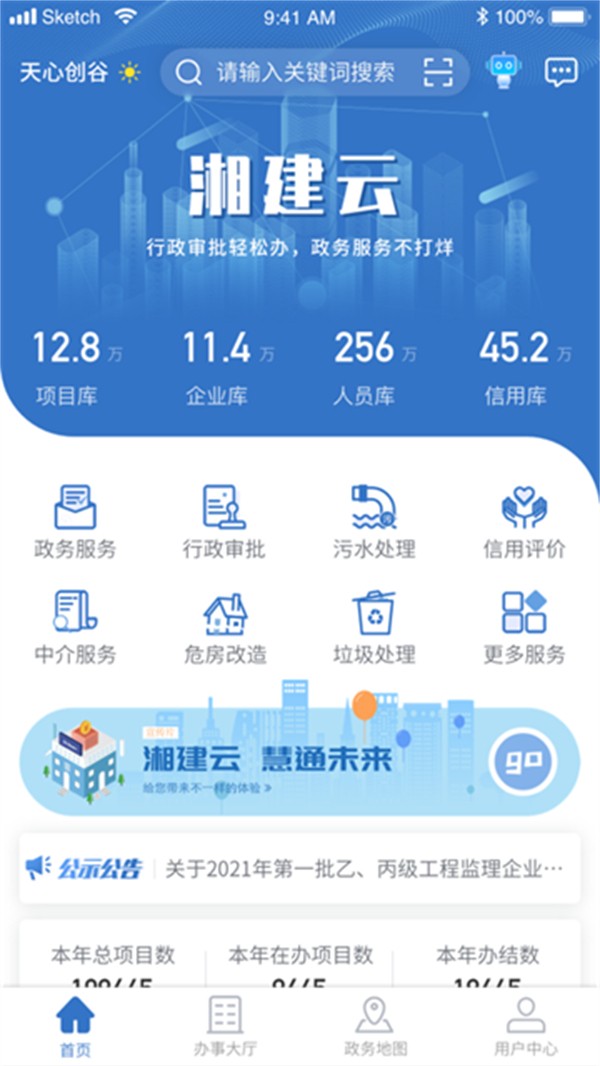Open 信用评价
The height and width of the screenshot is (1066, 600).
coord(524,521)
